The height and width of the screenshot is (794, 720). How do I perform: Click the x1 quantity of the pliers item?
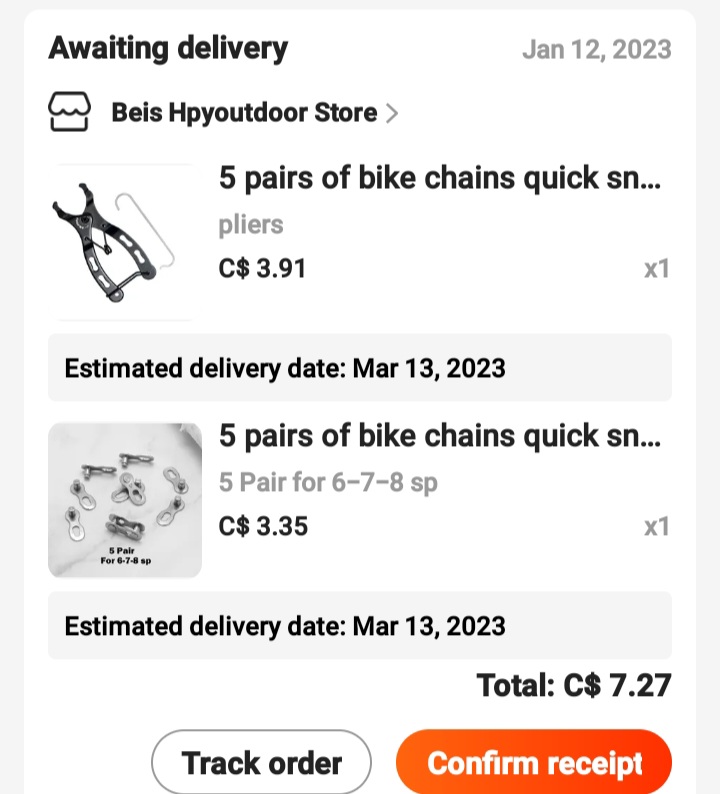point(657,268)
